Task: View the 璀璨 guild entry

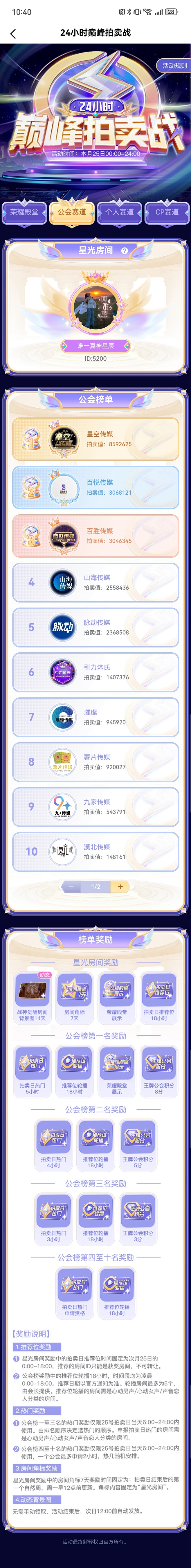Action: pyautogui.click(x=95, y=717)
